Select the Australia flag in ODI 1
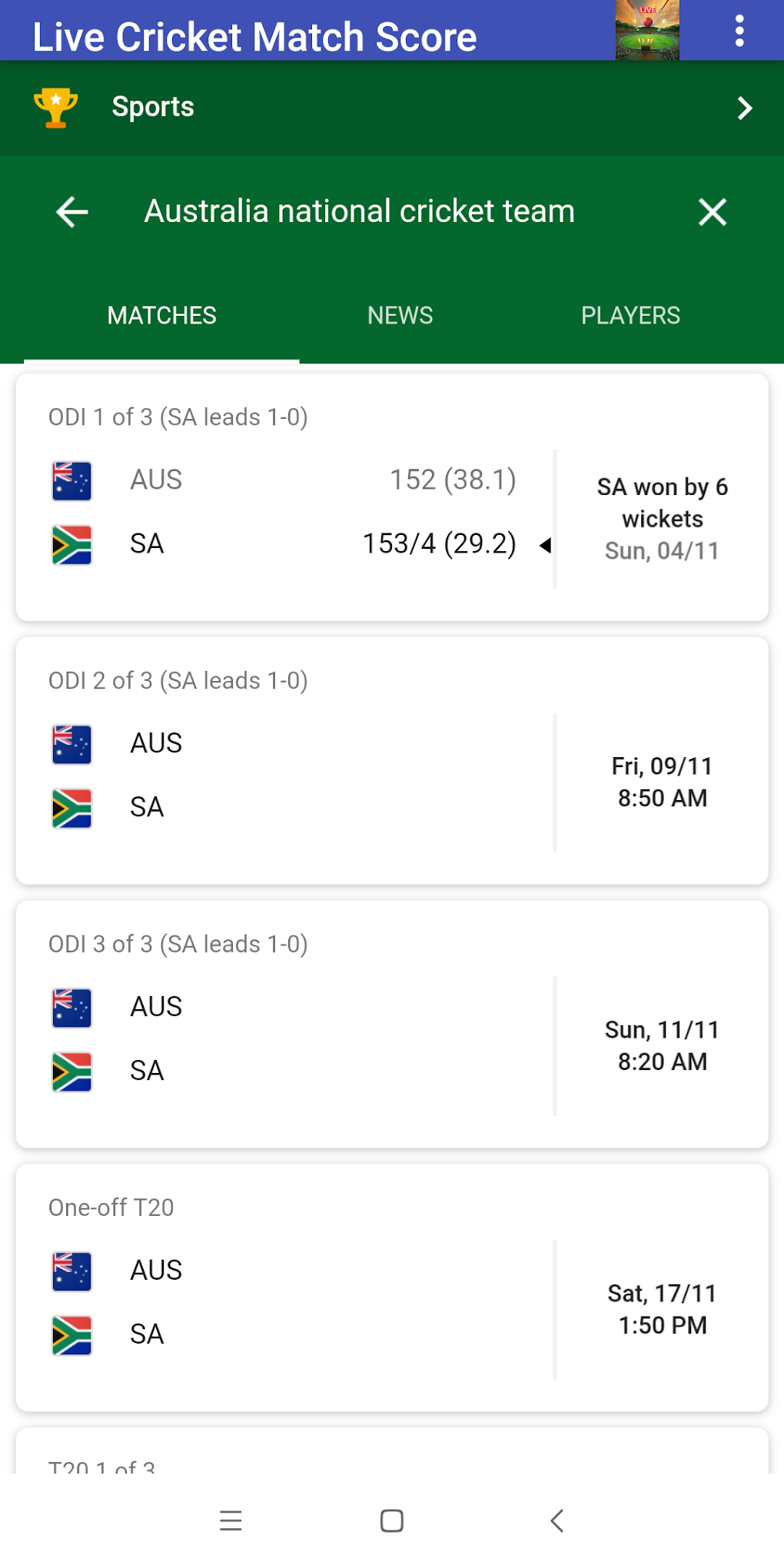Screen dimensions: 784x1568 (x=71, y=479)
